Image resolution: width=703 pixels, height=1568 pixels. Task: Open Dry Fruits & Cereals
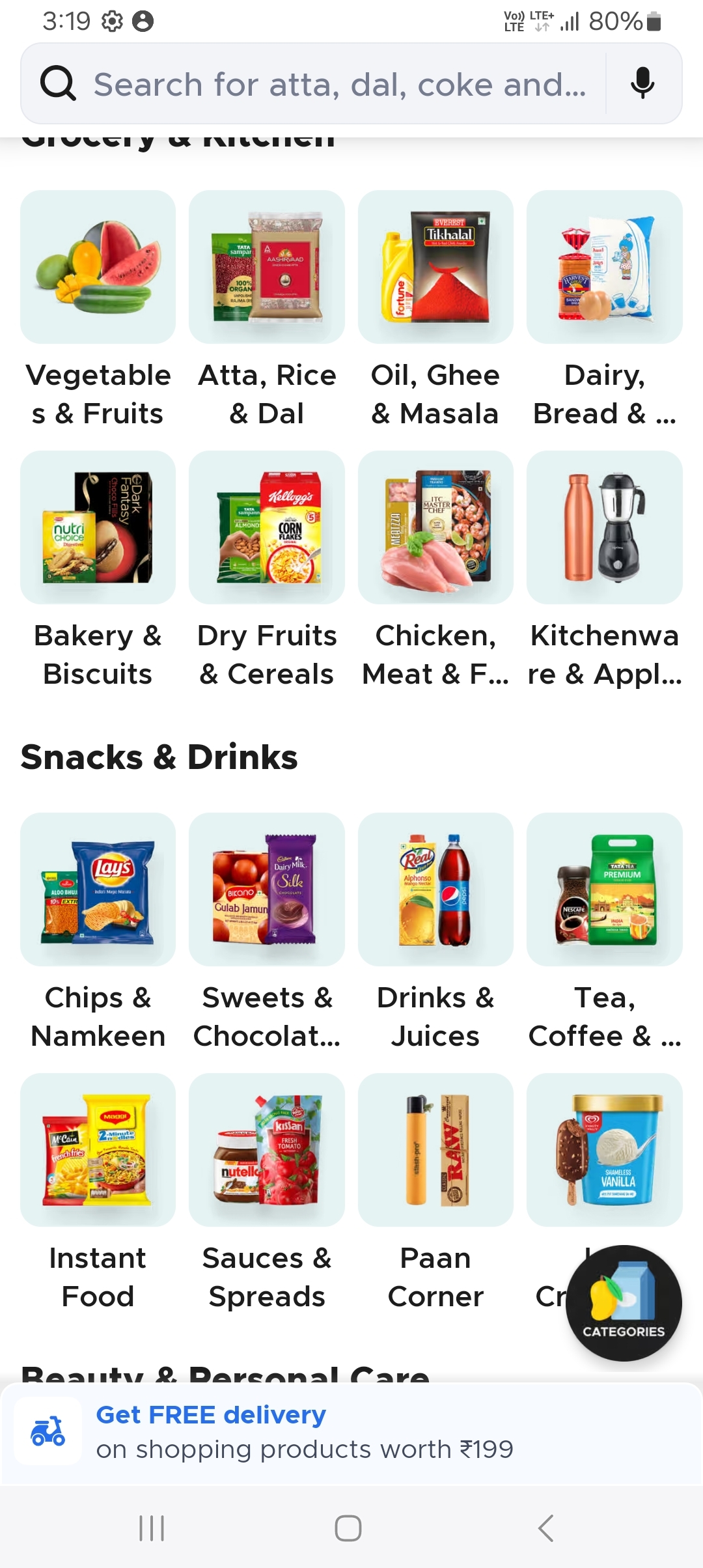[x=267, y=527]
